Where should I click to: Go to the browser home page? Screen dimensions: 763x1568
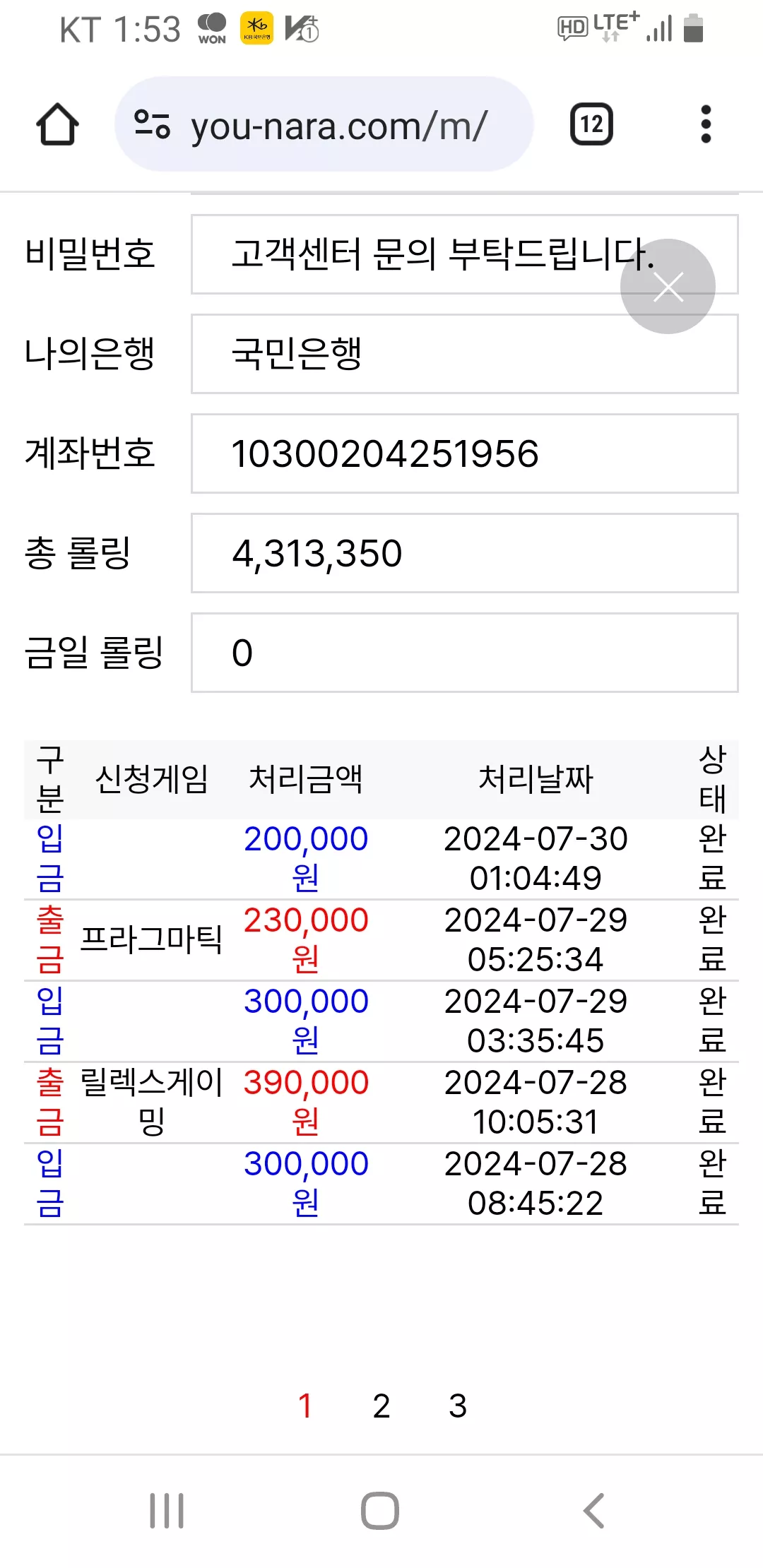[x=57, y=125]
